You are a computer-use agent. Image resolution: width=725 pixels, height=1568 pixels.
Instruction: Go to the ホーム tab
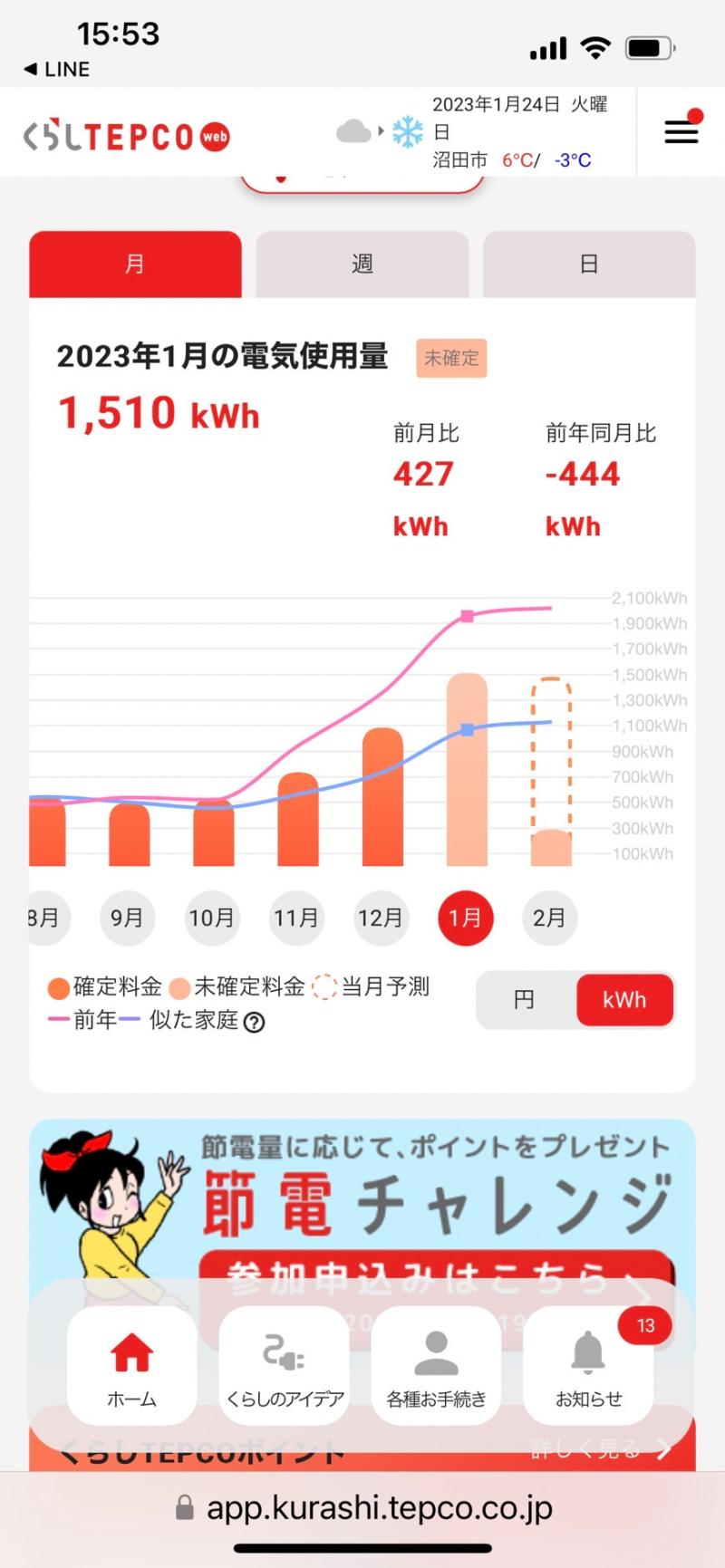click(132, 1365)
